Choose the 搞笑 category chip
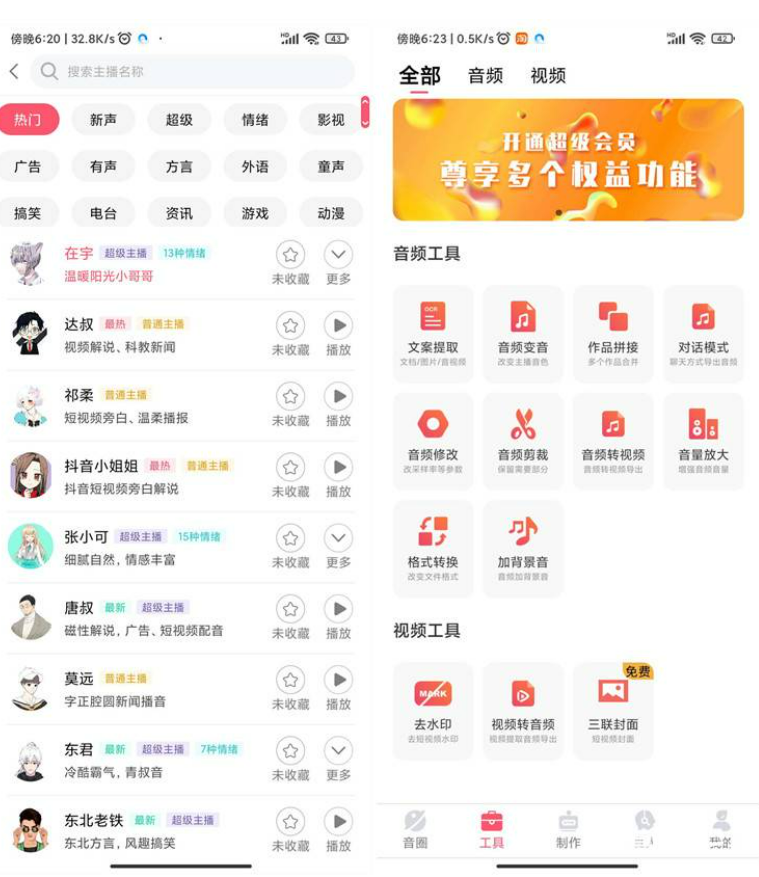Image resolution: width=759 pixels, height=877 pixels. click(x=28, y=213)
